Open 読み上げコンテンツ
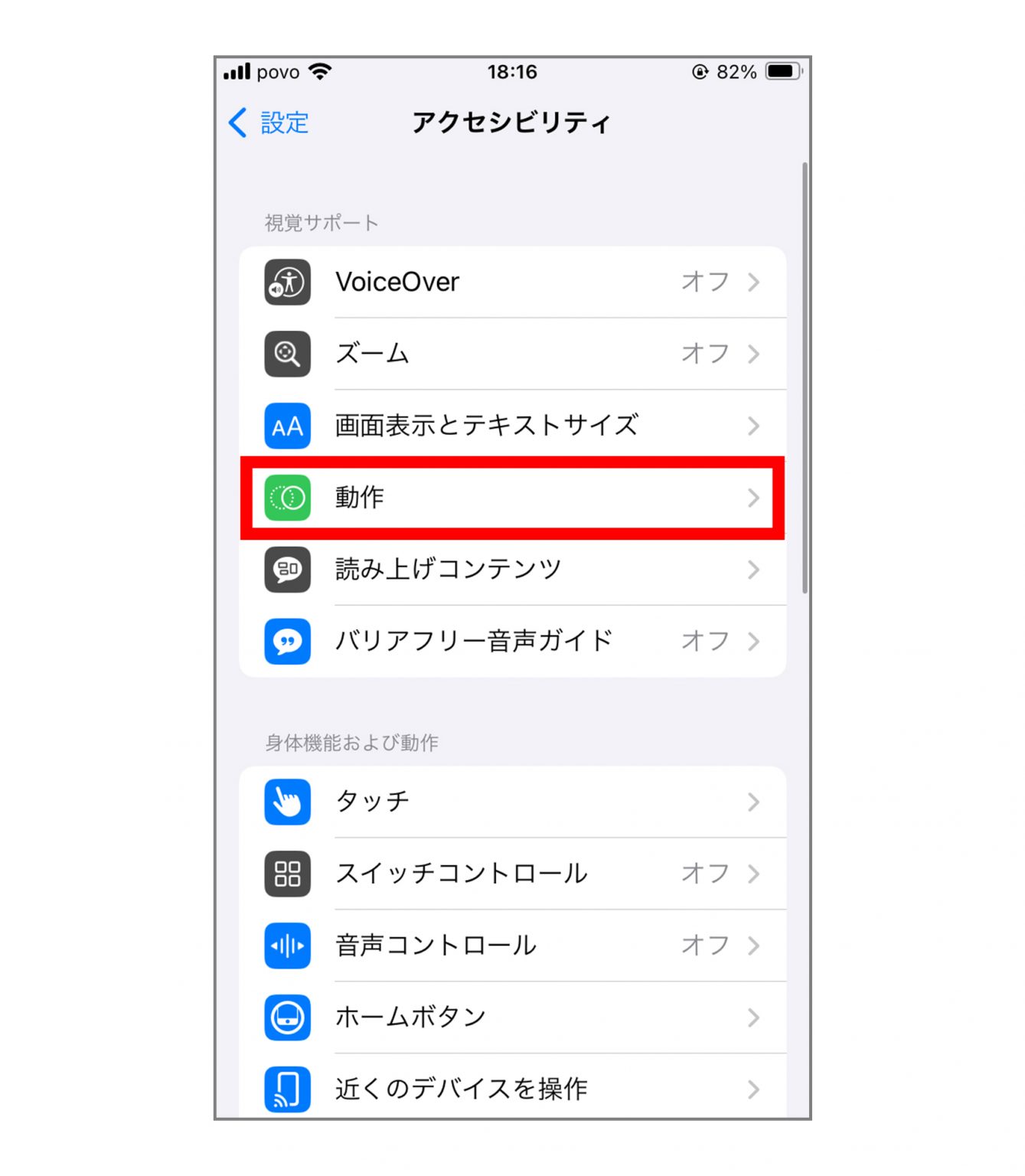Screen dimensions: 1025x1176 pos(511,570)
